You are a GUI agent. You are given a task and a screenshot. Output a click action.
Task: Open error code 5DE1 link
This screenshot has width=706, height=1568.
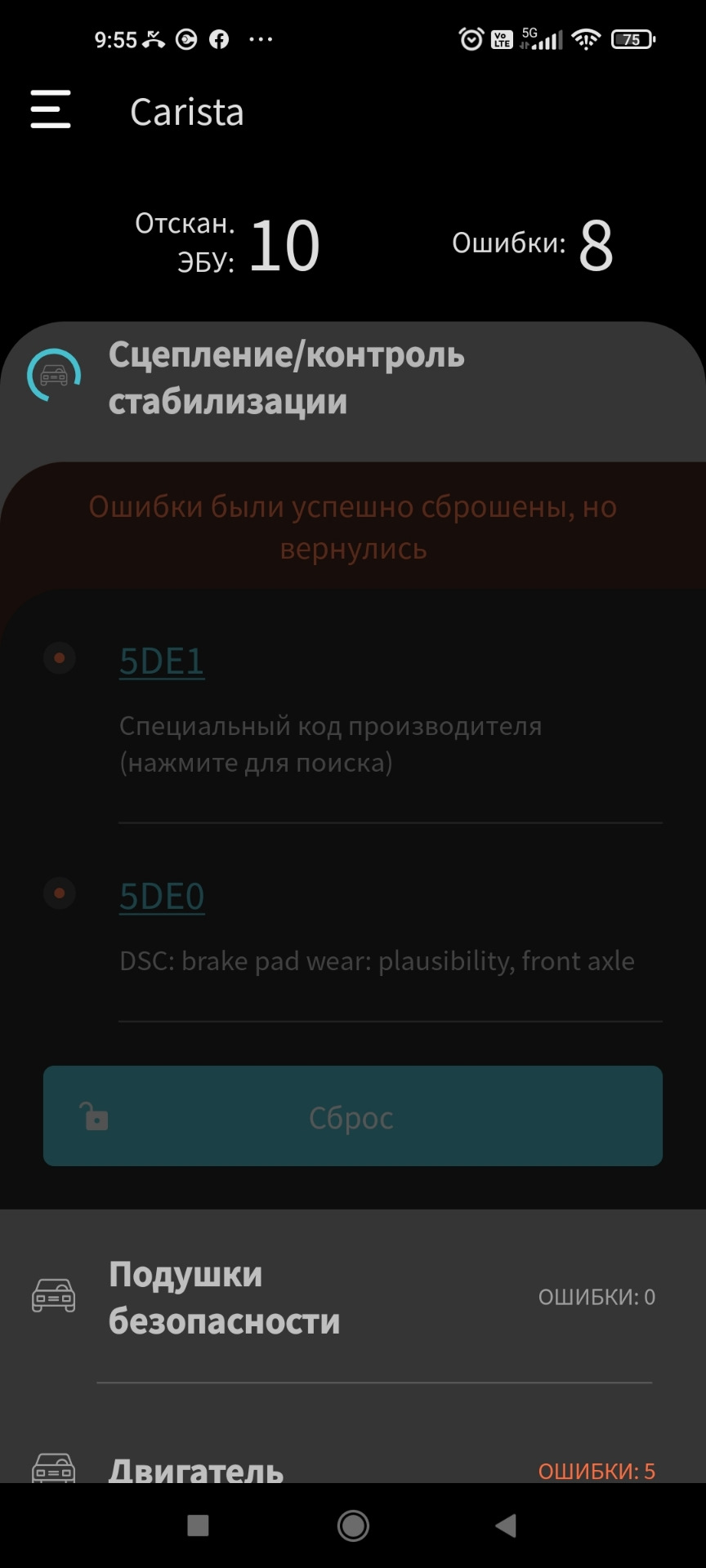point(162,661)
